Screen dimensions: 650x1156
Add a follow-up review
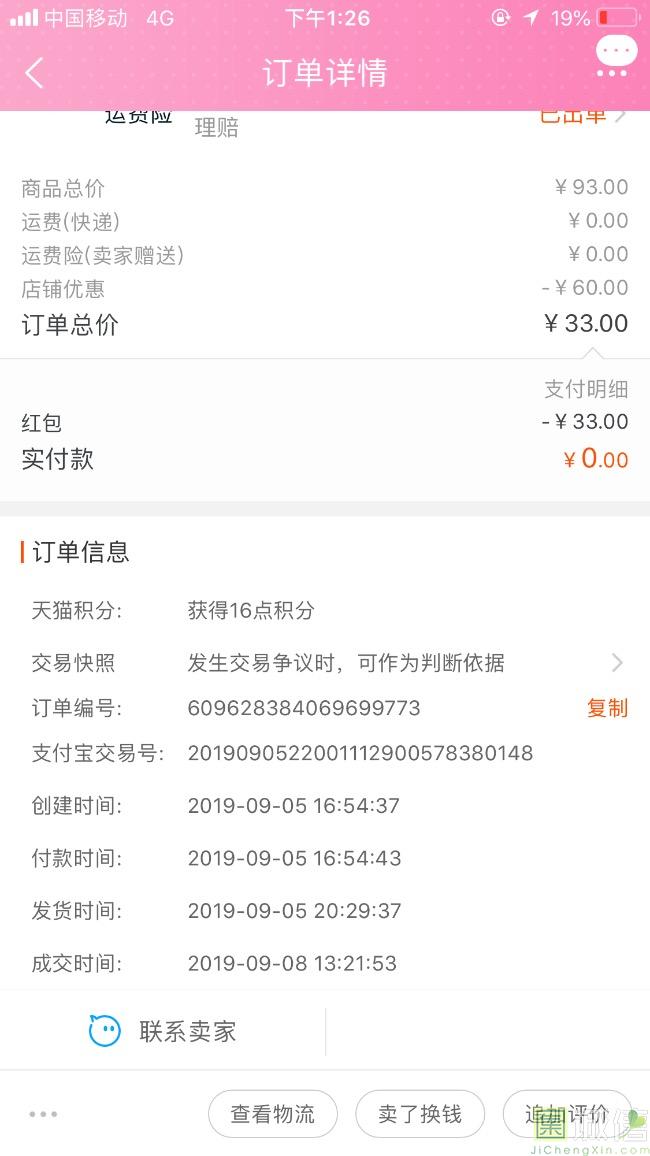click(567, 1114)
